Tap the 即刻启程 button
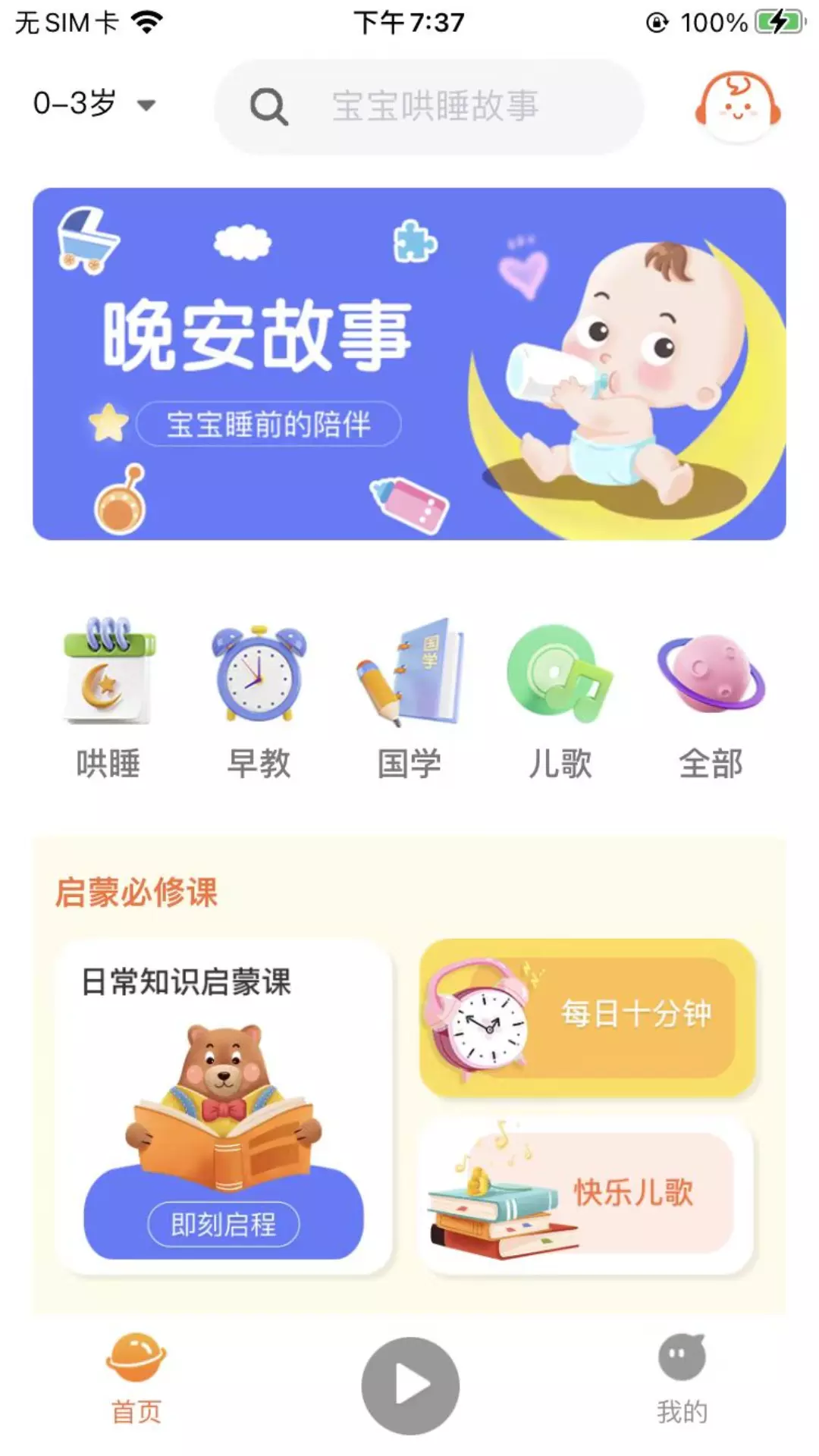 pyautogui.click(x=224, y=1224)
